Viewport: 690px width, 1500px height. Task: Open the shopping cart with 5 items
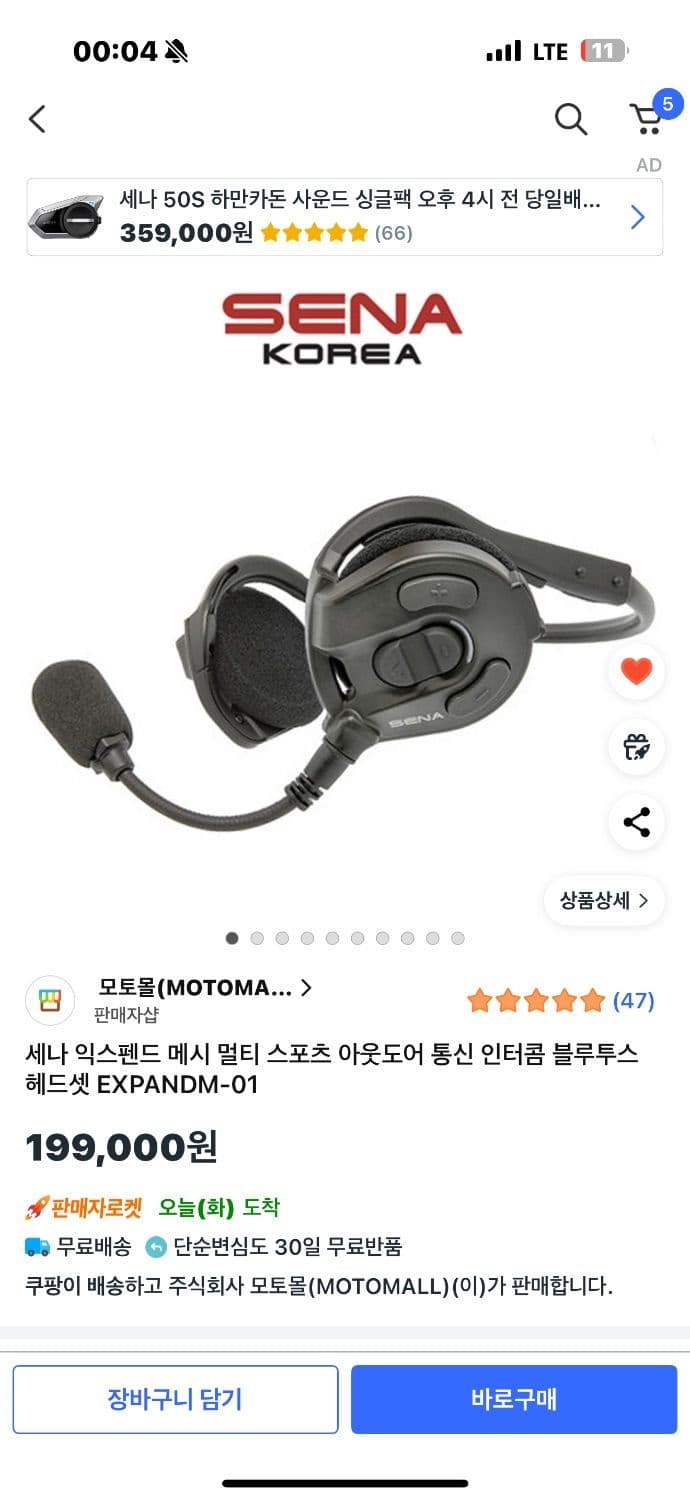(x=648, y=118)
